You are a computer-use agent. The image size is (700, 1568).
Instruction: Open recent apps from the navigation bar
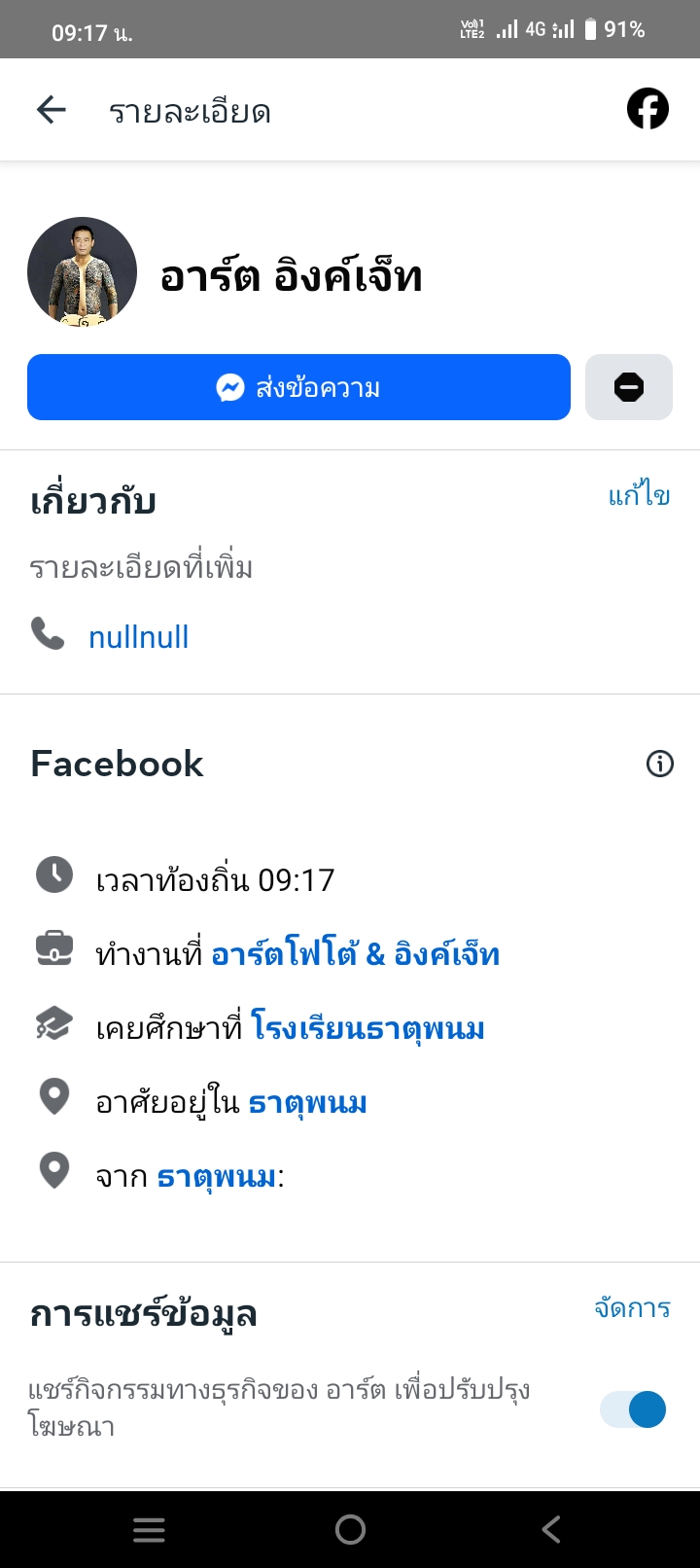pos(149,1530)
